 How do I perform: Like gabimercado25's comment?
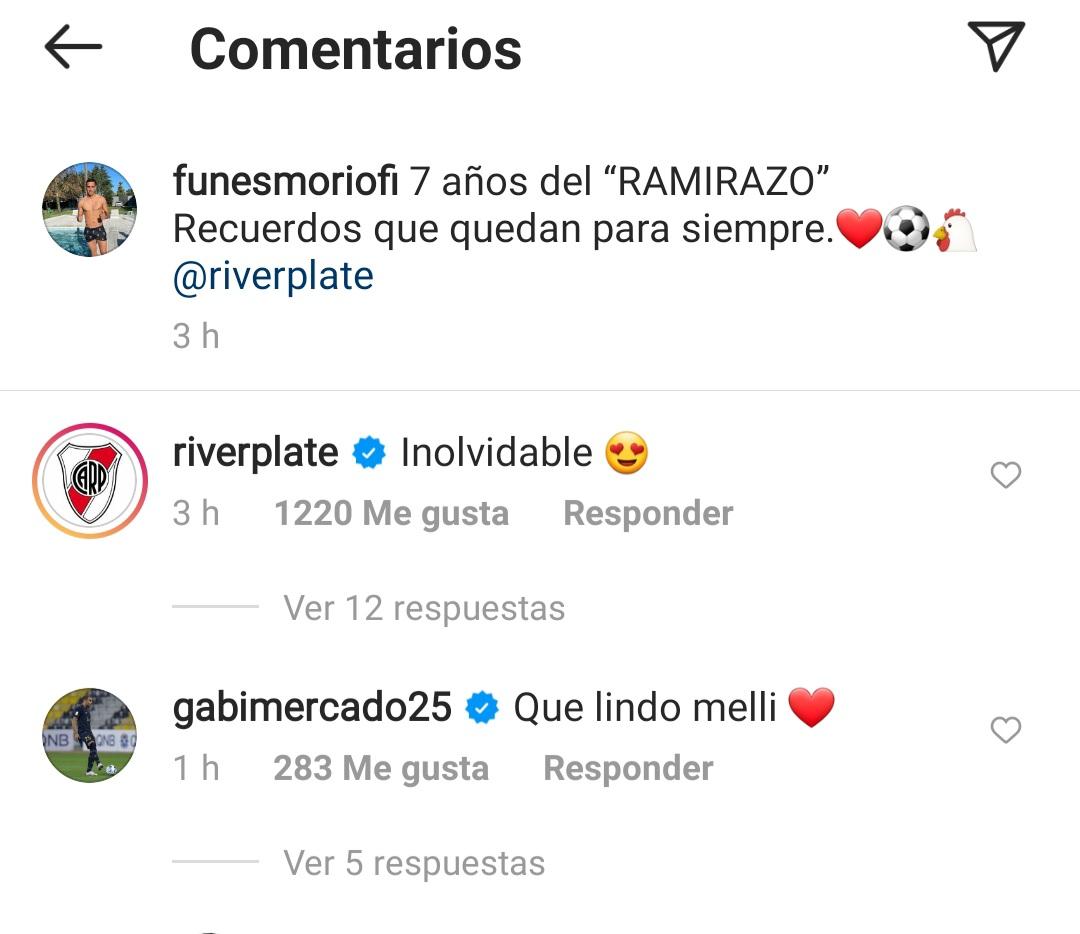click(1005, 731)
